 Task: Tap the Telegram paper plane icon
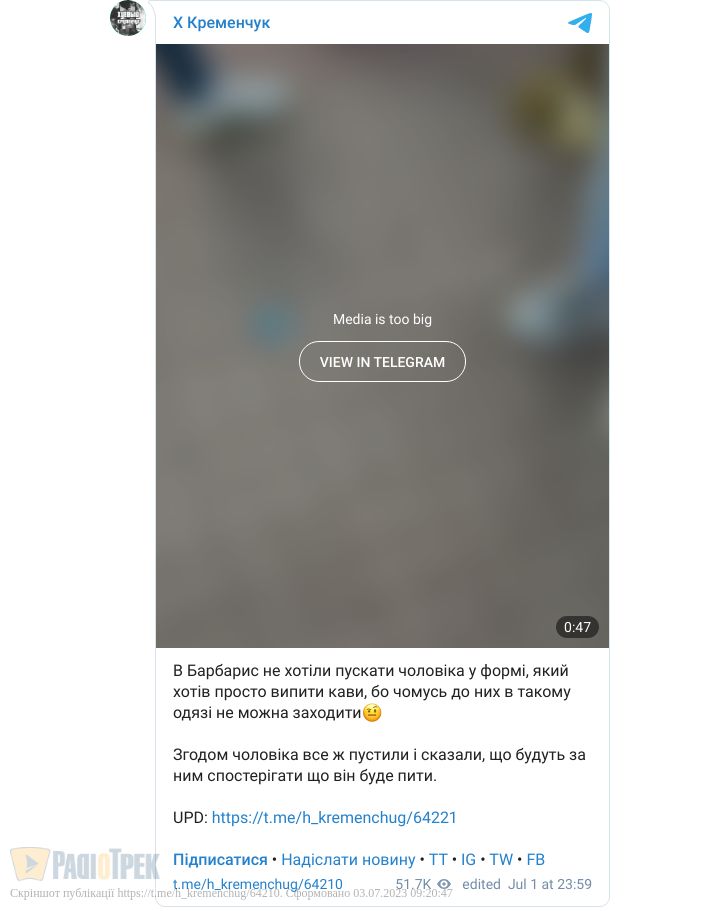tap(580, 22)
